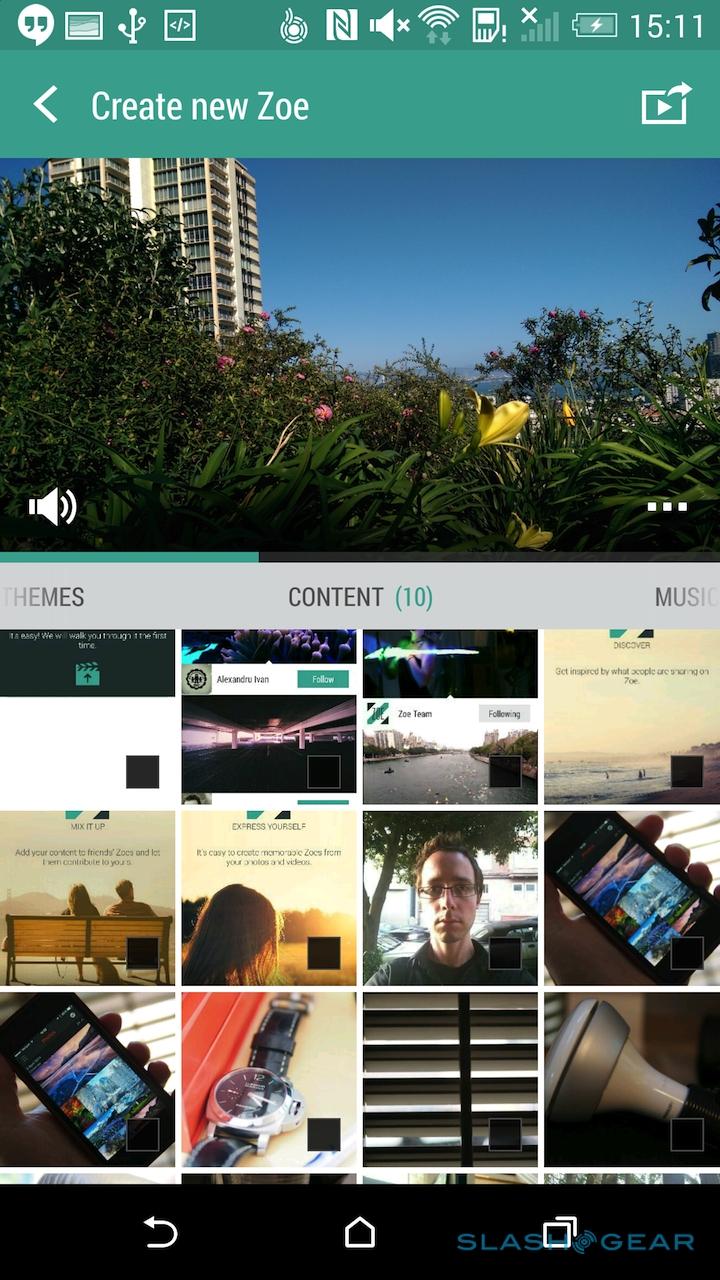Tap the system back button

click(160, 1233)
